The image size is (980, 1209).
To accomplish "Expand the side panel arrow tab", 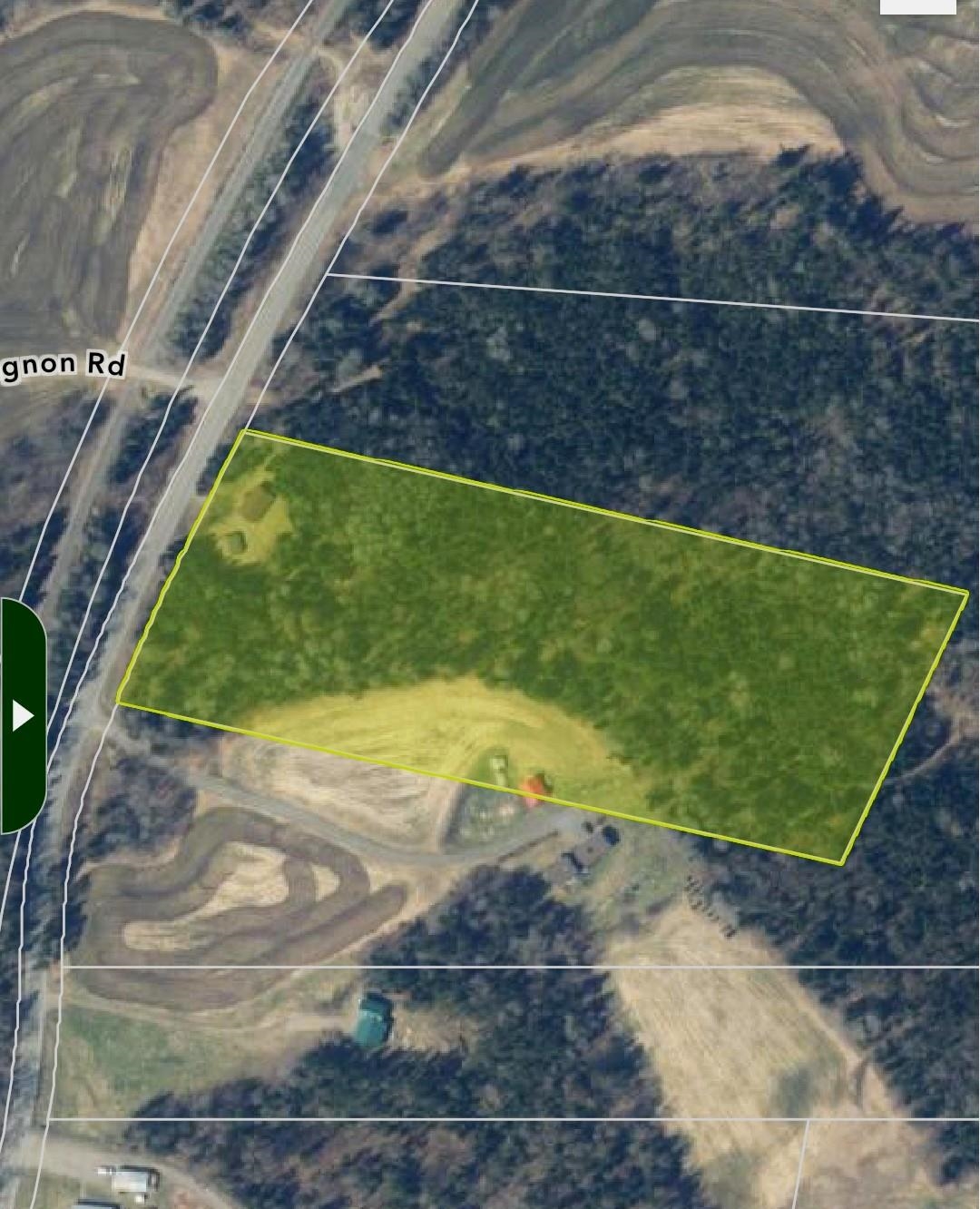I will (x=23, y=715).
